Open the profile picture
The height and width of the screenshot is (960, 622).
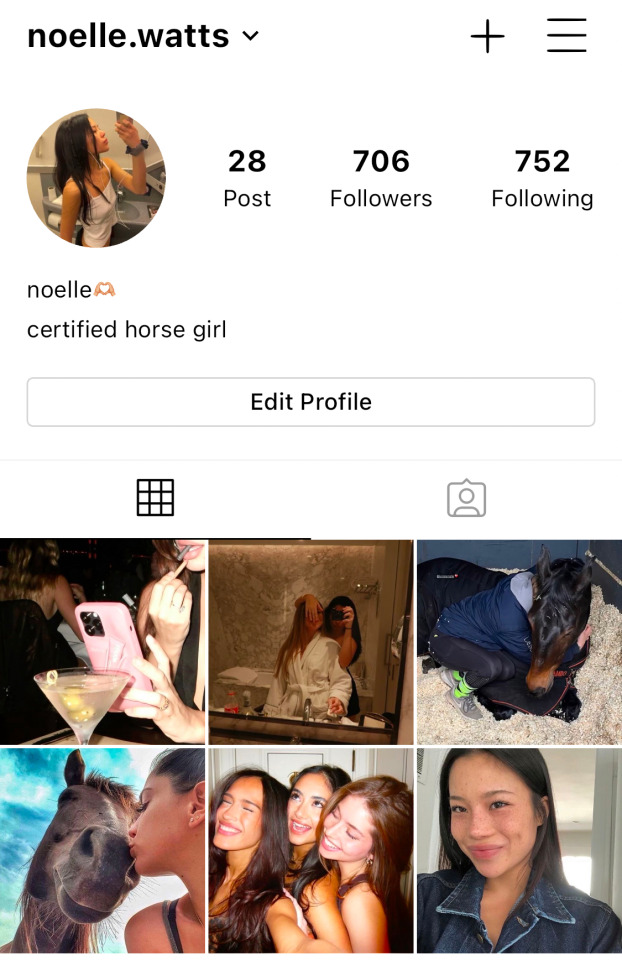coord(96,178)
